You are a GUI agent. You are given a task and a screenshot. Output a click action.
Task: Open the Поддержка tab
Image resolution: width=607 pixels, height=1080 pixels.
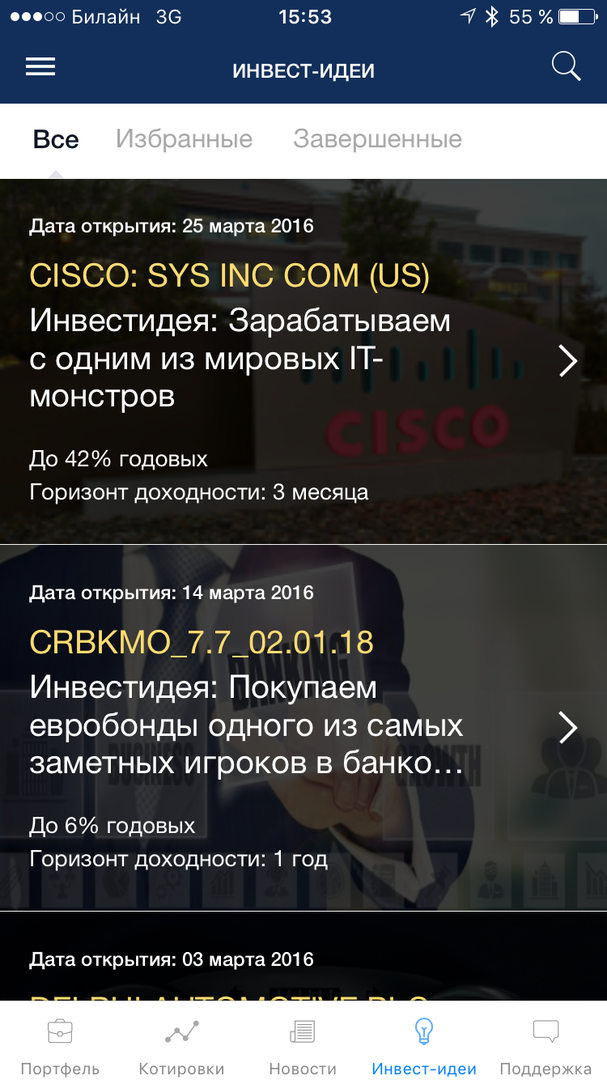(x=546, y=1045)
